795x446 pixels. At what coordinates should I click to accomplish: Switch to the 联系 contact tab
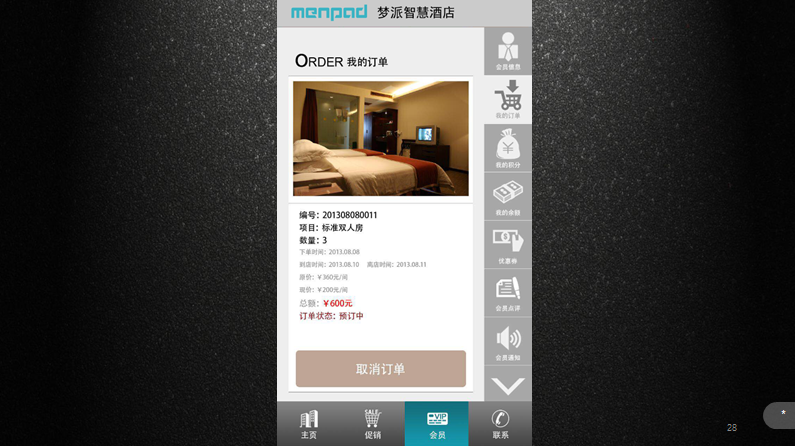(500, 424)
